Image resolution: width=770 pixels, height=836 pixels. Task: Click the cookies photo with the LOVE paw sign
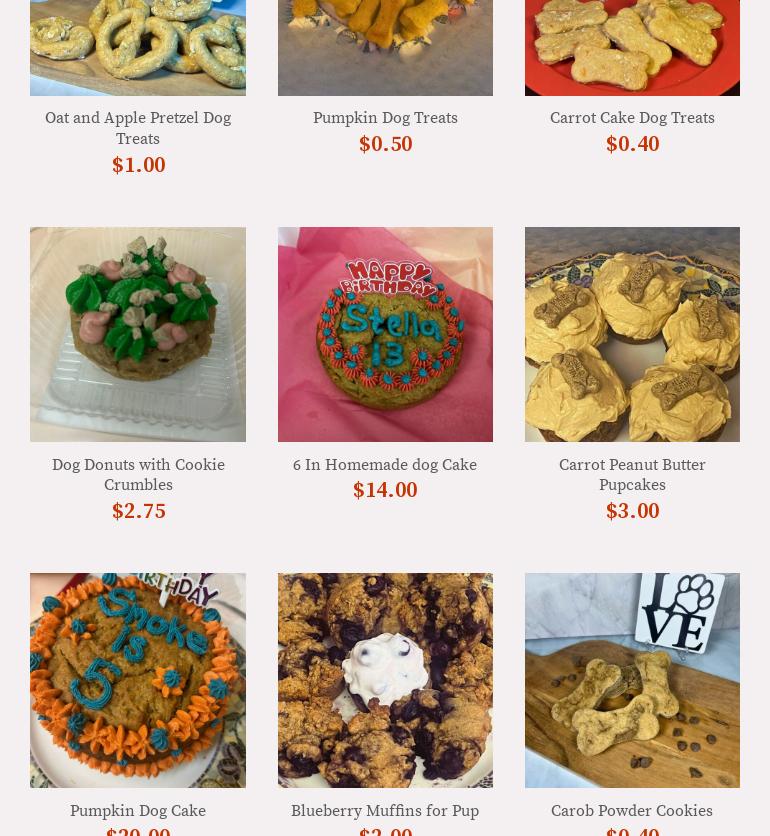(632, 680)
